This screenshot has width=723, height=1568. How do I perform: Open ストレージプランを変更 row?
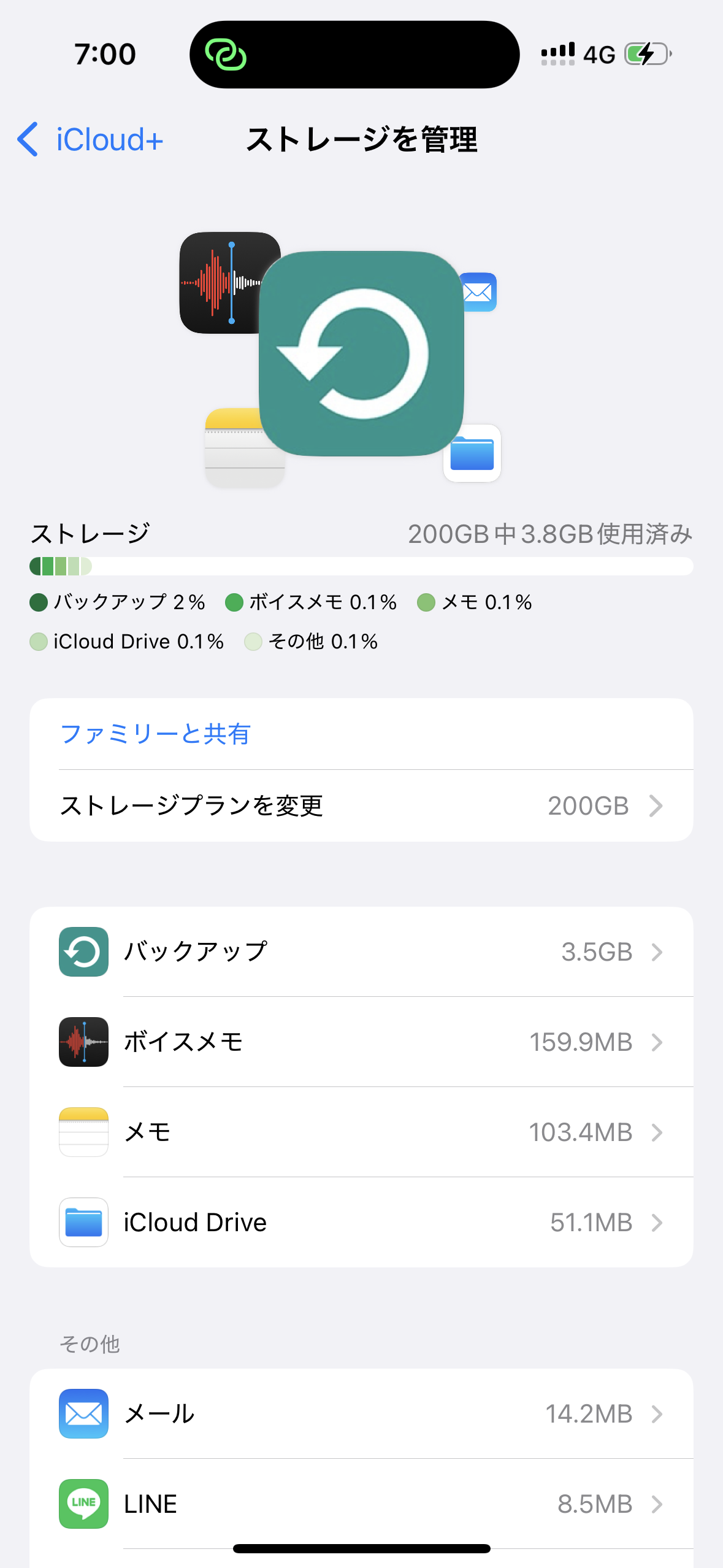click(x=361, y=805)
